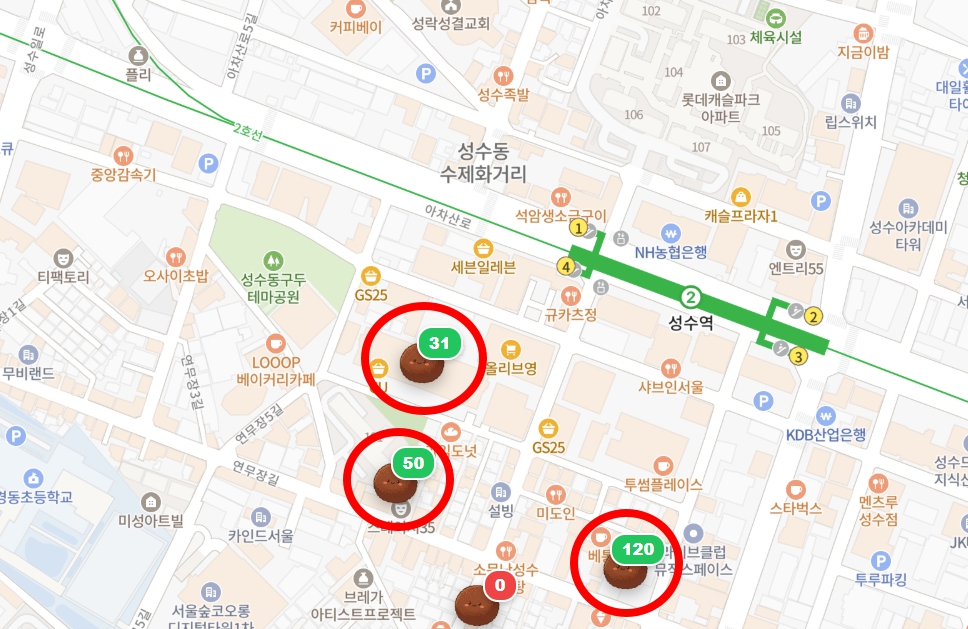
Task: Tap the 세븐일레븐 convenience store pin
Action: [x=483, y=248]
